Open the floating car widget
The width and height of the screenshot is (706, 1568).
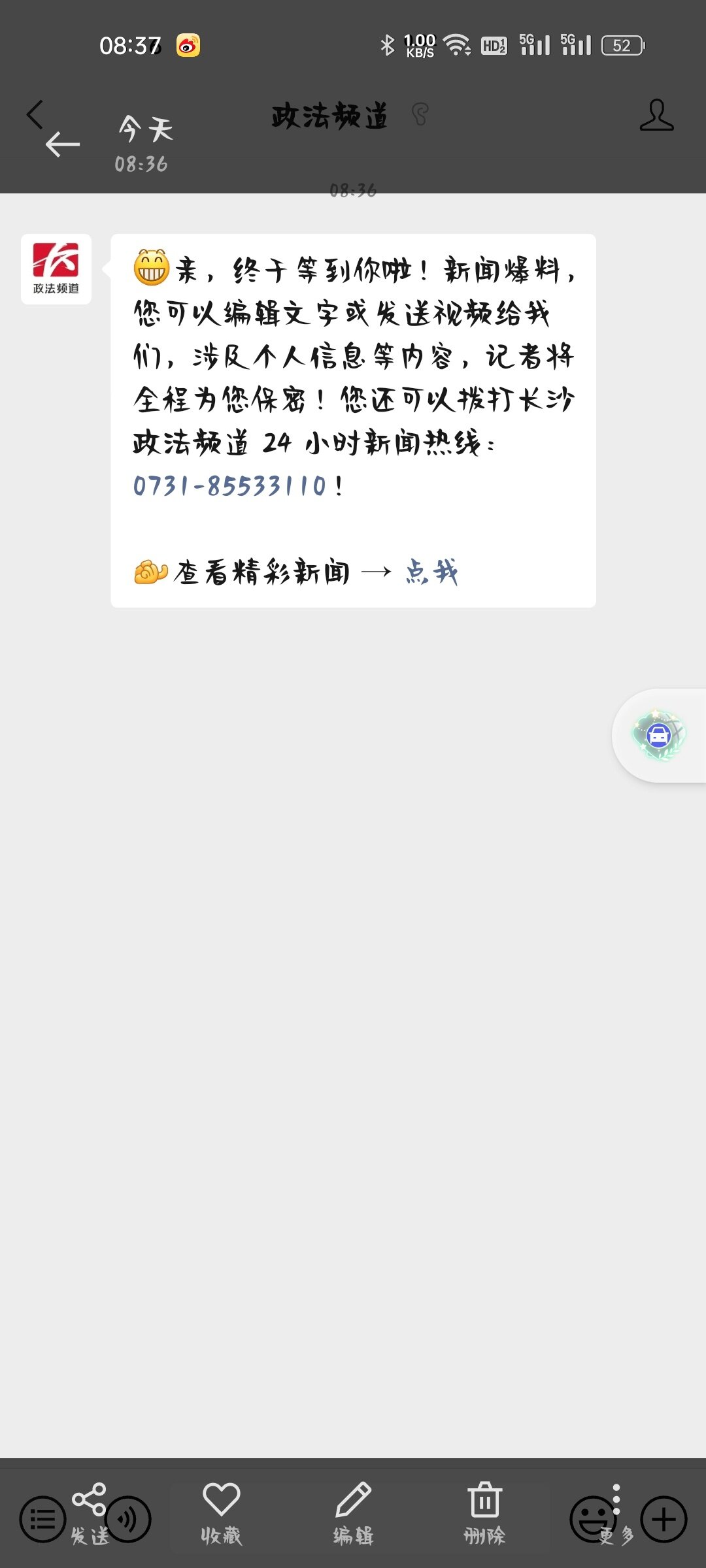[658, 736]
